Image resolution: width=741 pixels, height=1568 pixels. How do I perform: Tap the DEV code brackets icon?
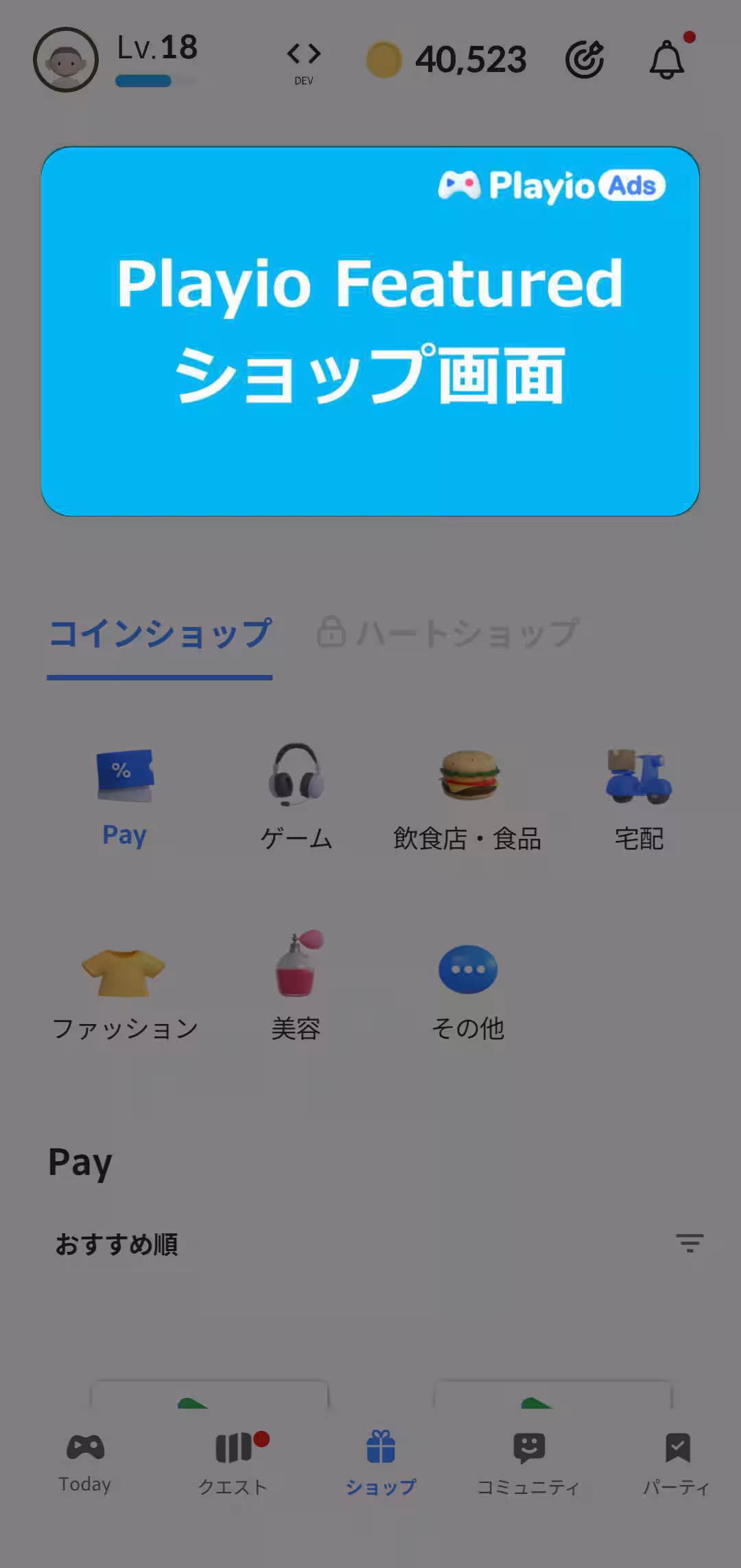tap(302, 55)
